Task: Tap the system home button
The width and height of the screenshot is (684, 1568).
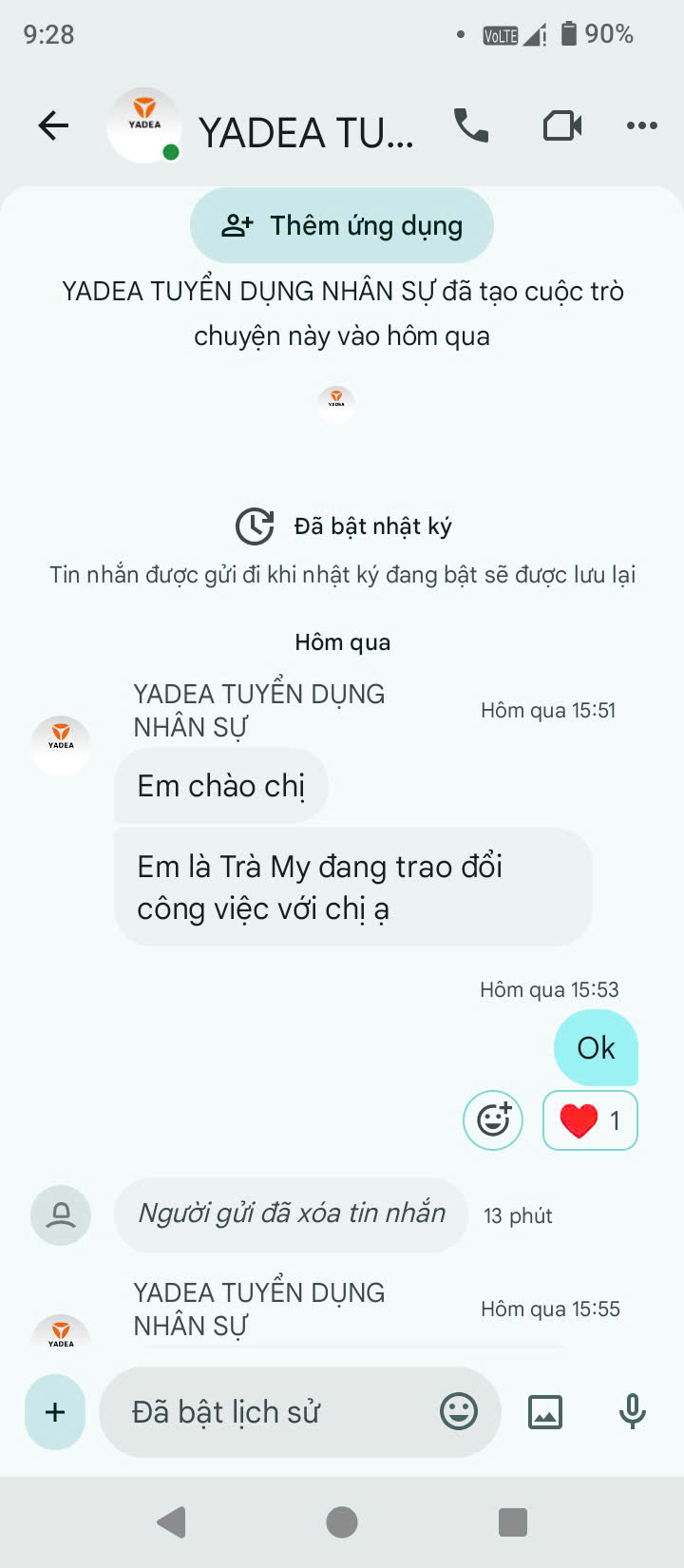Action: (342, 1522)
